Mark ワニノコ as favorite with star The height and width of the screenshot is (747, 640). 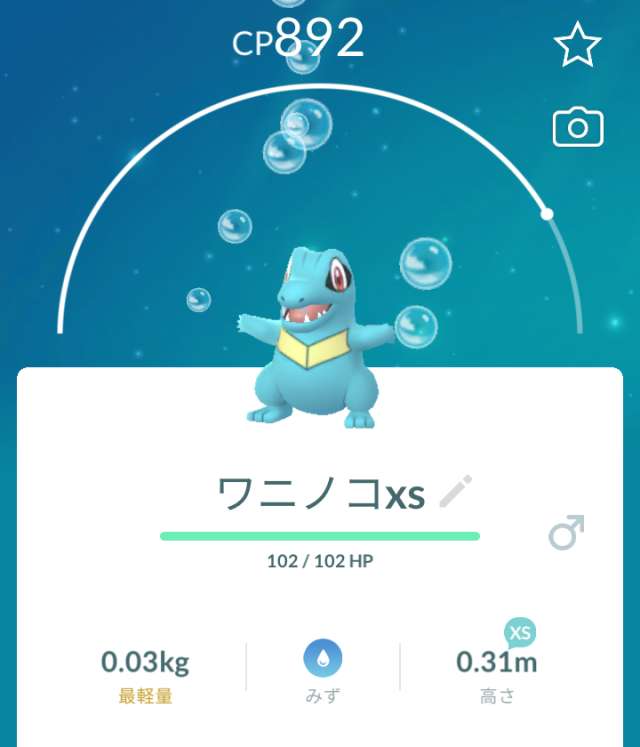577,46
